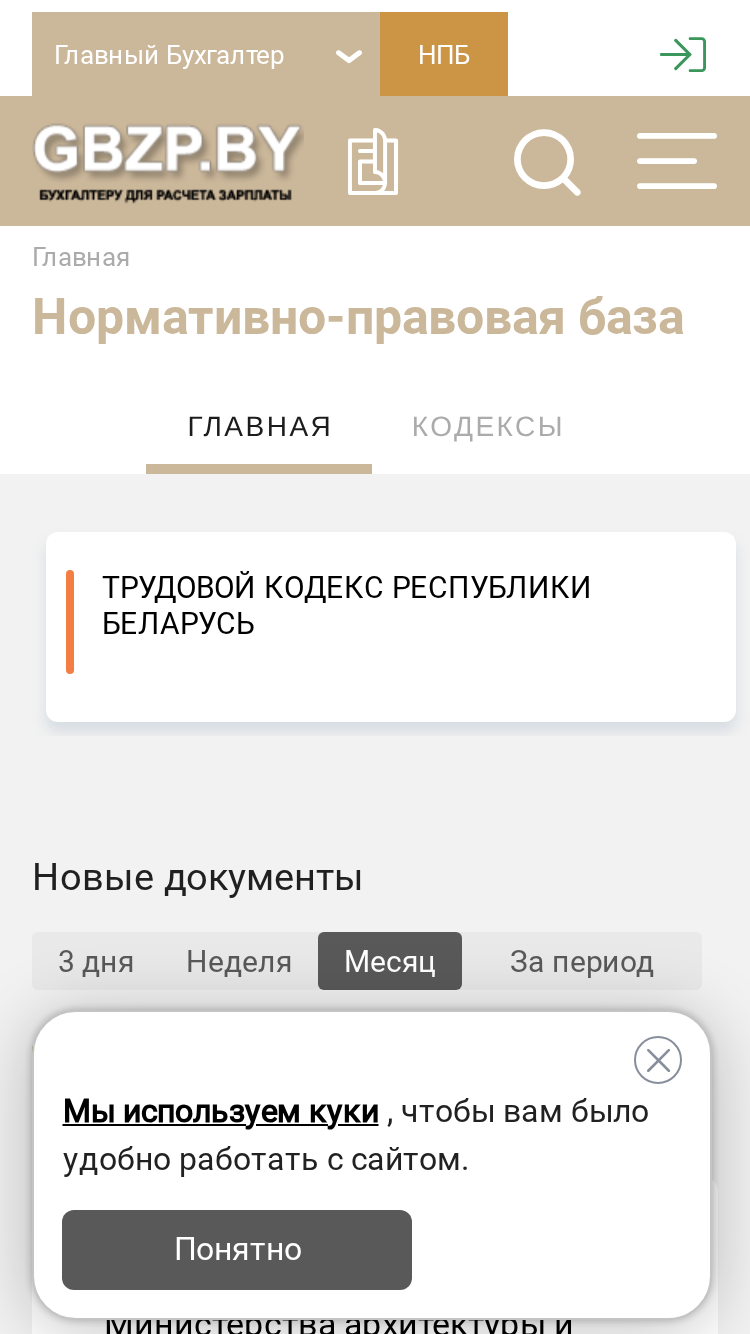Go to GBZP.BY home via logo
750x1334 pixels.
click(167, 161)
